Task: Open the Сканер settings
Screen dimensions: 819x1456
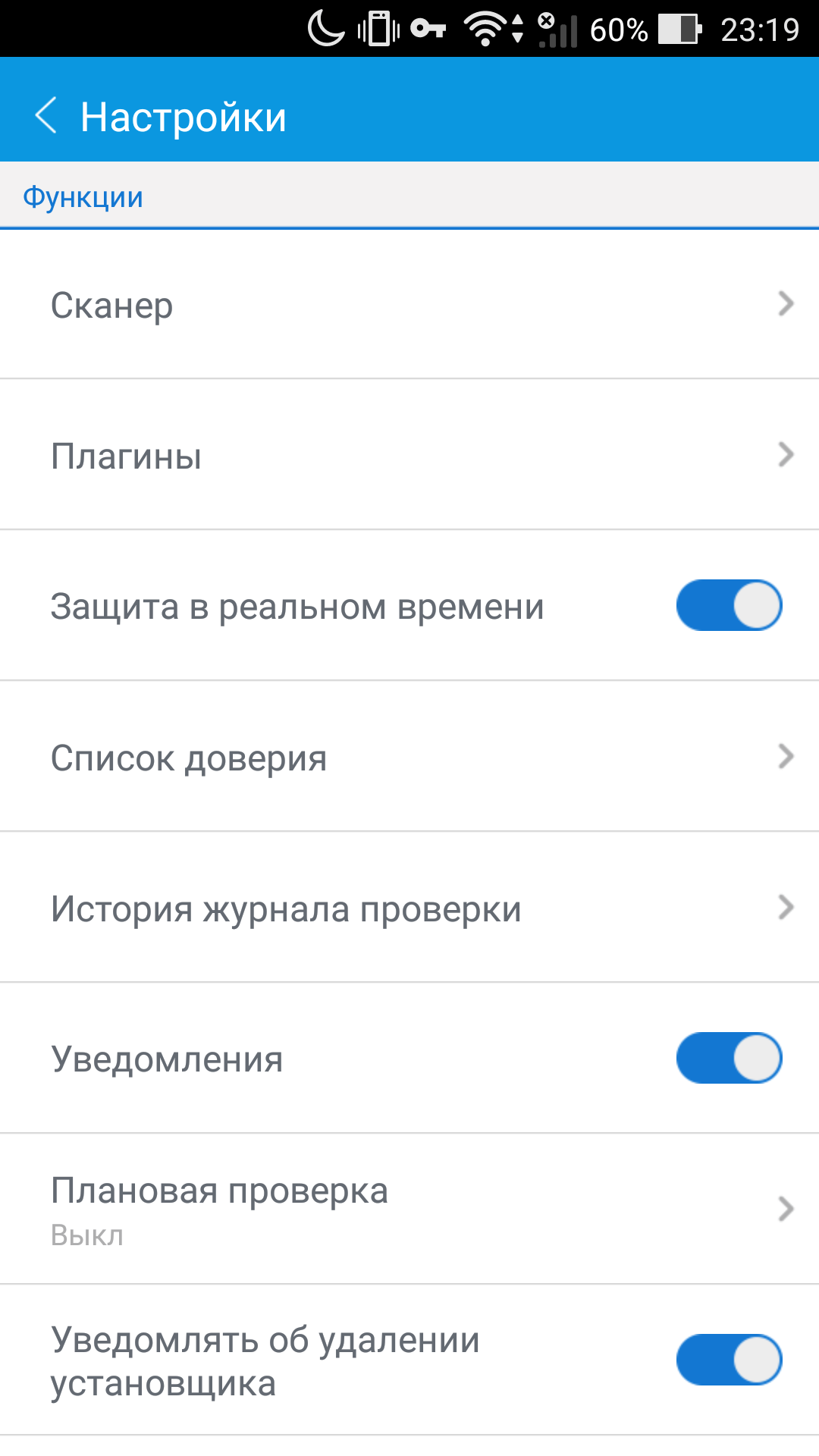Action: [x=409, y=305]
